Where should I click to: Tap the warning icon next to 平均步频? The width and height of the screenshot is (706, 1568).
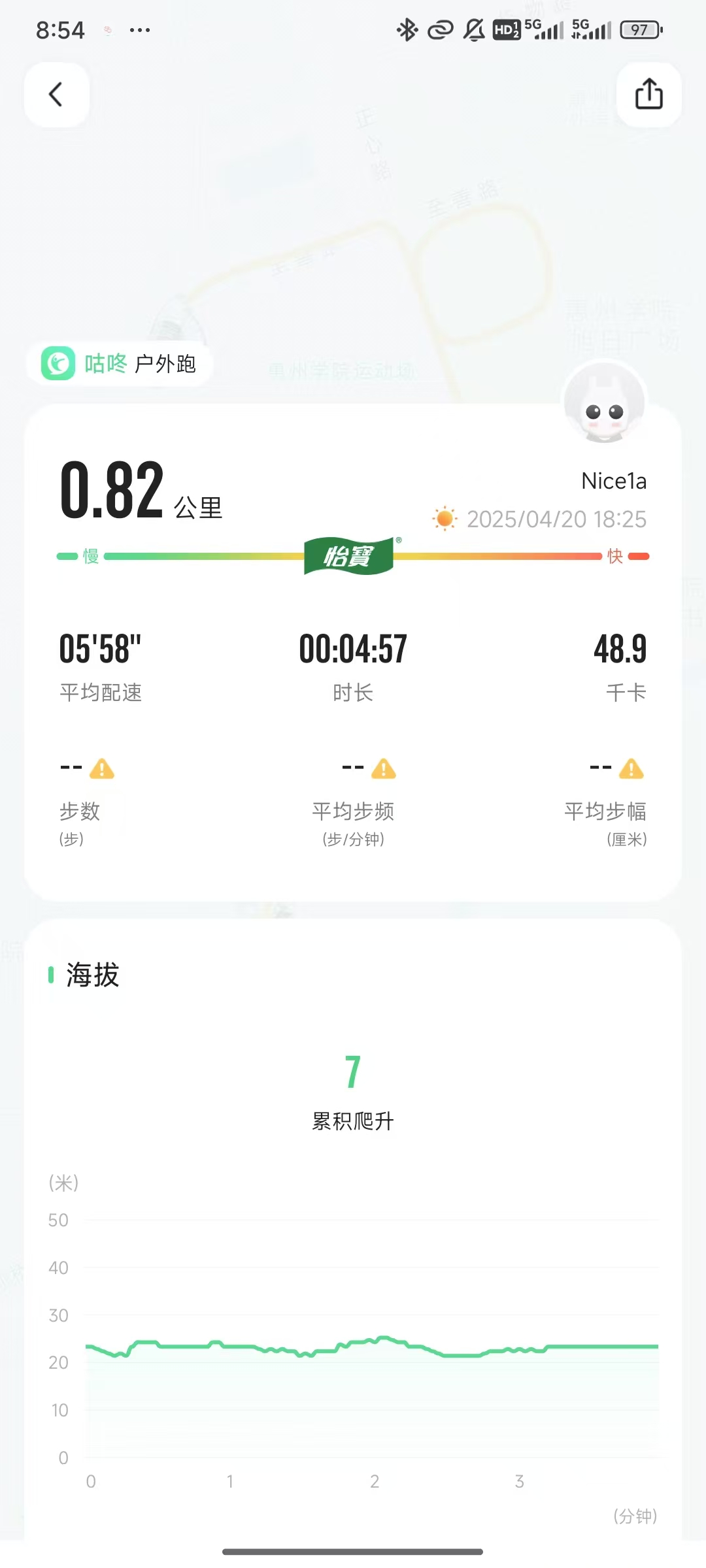point(384,769)
